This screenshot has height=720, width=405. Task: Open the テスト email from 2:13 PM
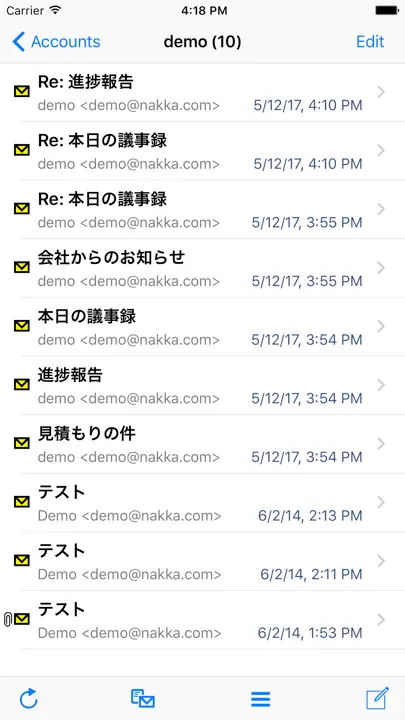(202, 503)
